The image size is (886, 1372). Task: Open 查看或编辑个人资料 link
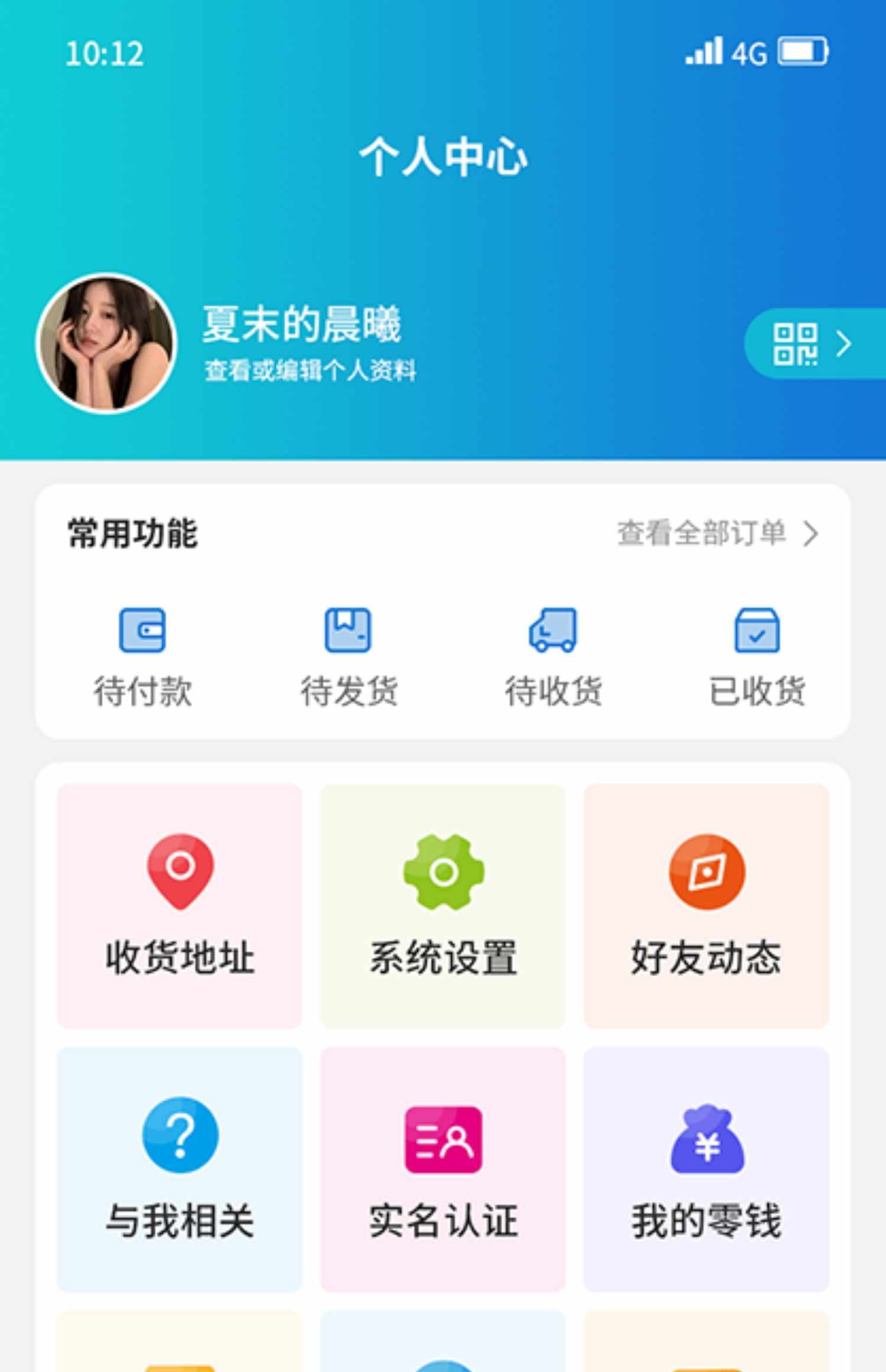pos(311,369)
